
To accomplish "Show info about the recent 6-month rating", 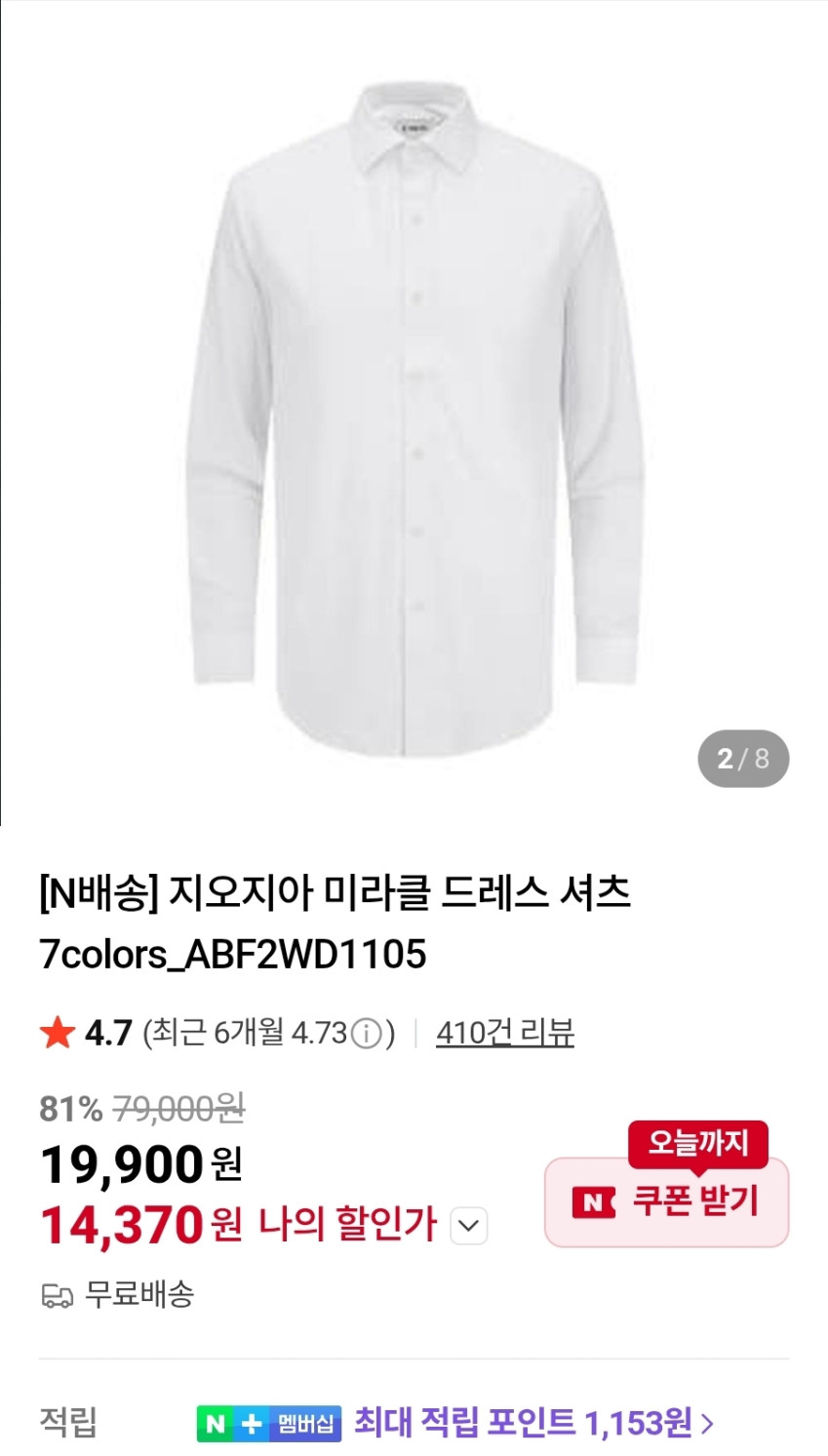I will [x=367, y=1033].
